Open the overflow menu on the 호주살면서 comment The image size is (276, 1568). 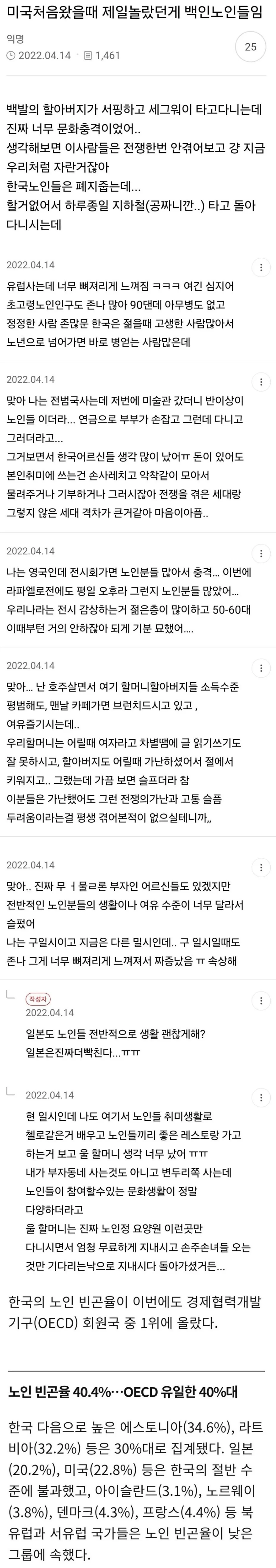point(261,668)
